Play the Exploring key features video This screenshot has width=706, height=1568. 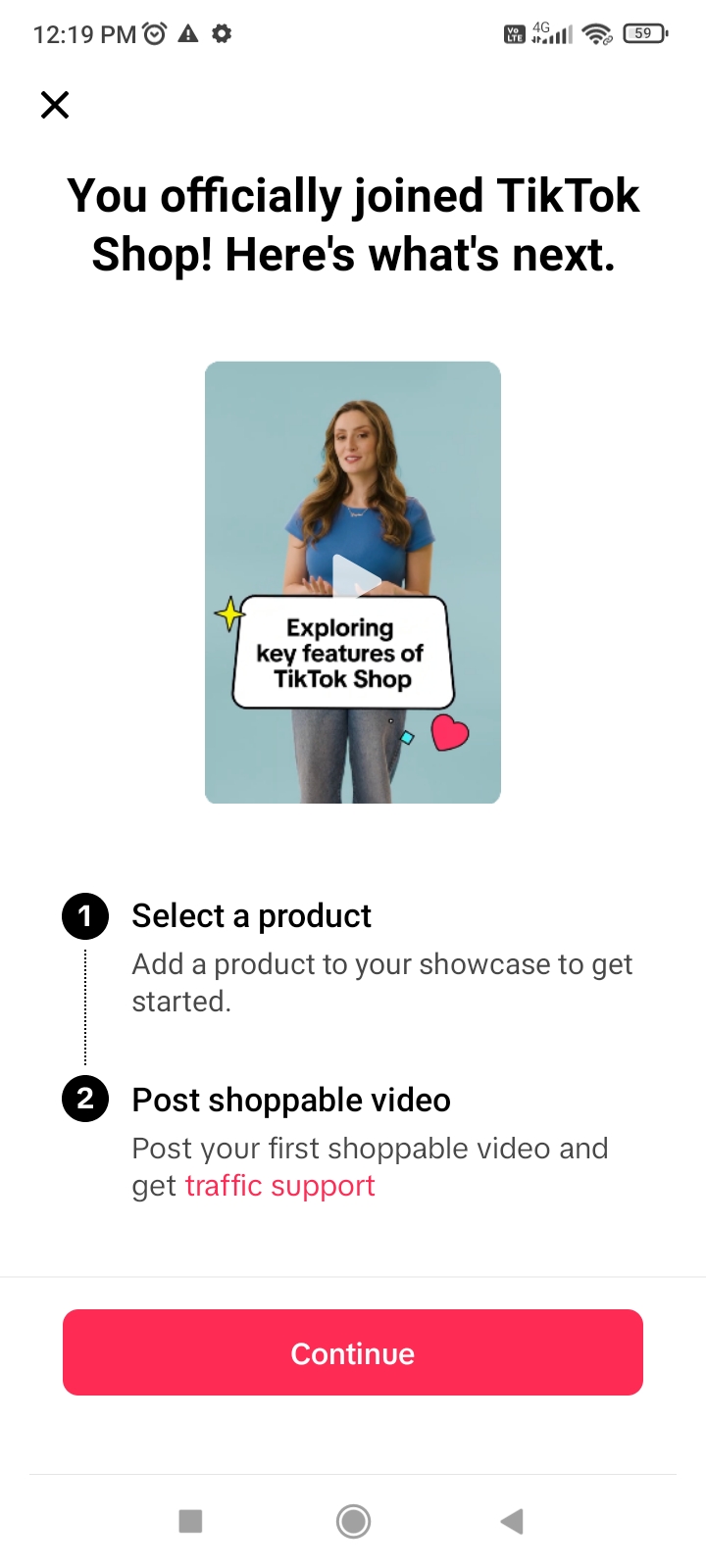coord(355,579)
